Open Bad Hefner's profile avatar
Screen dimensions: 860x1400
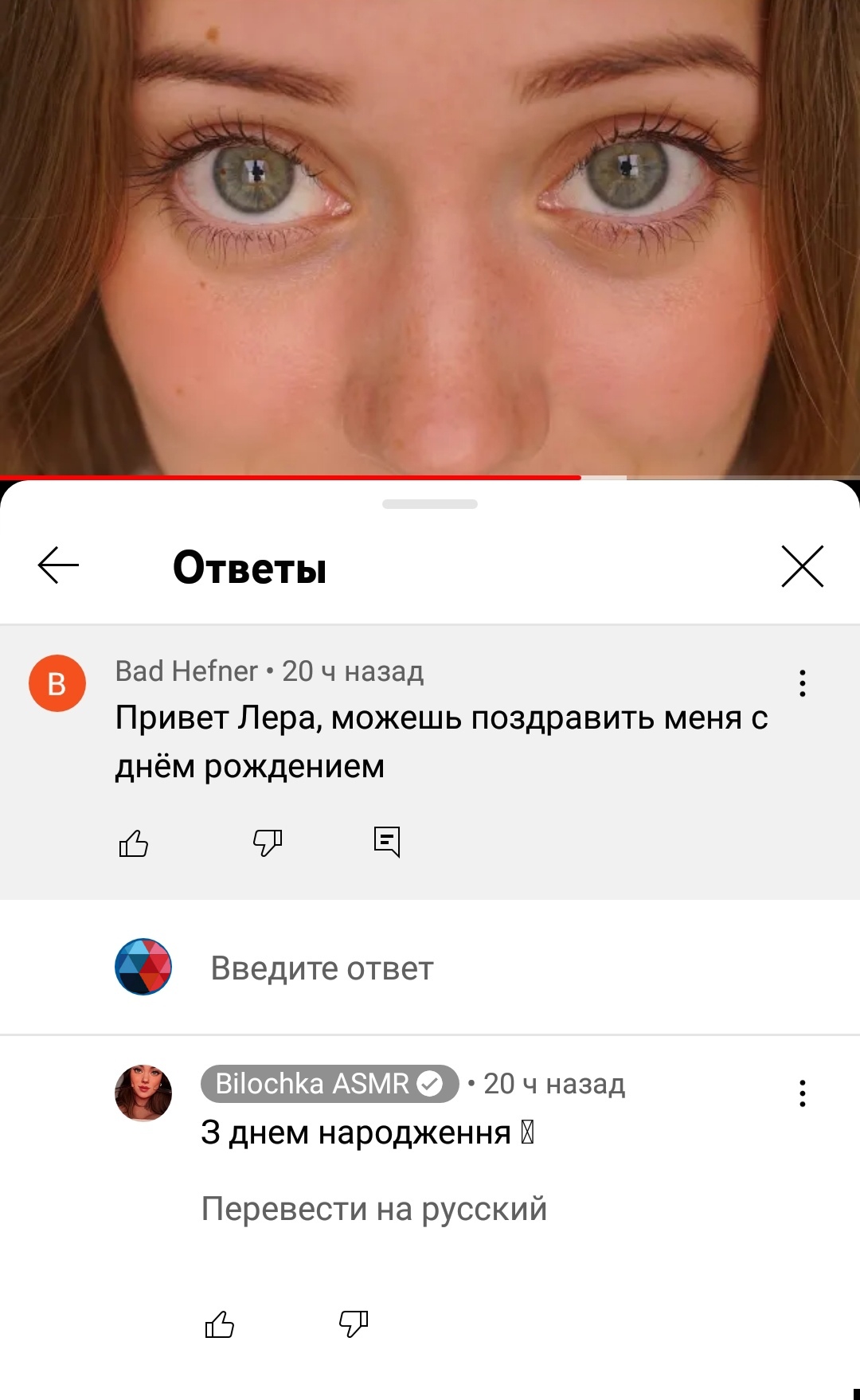(57, 683)
